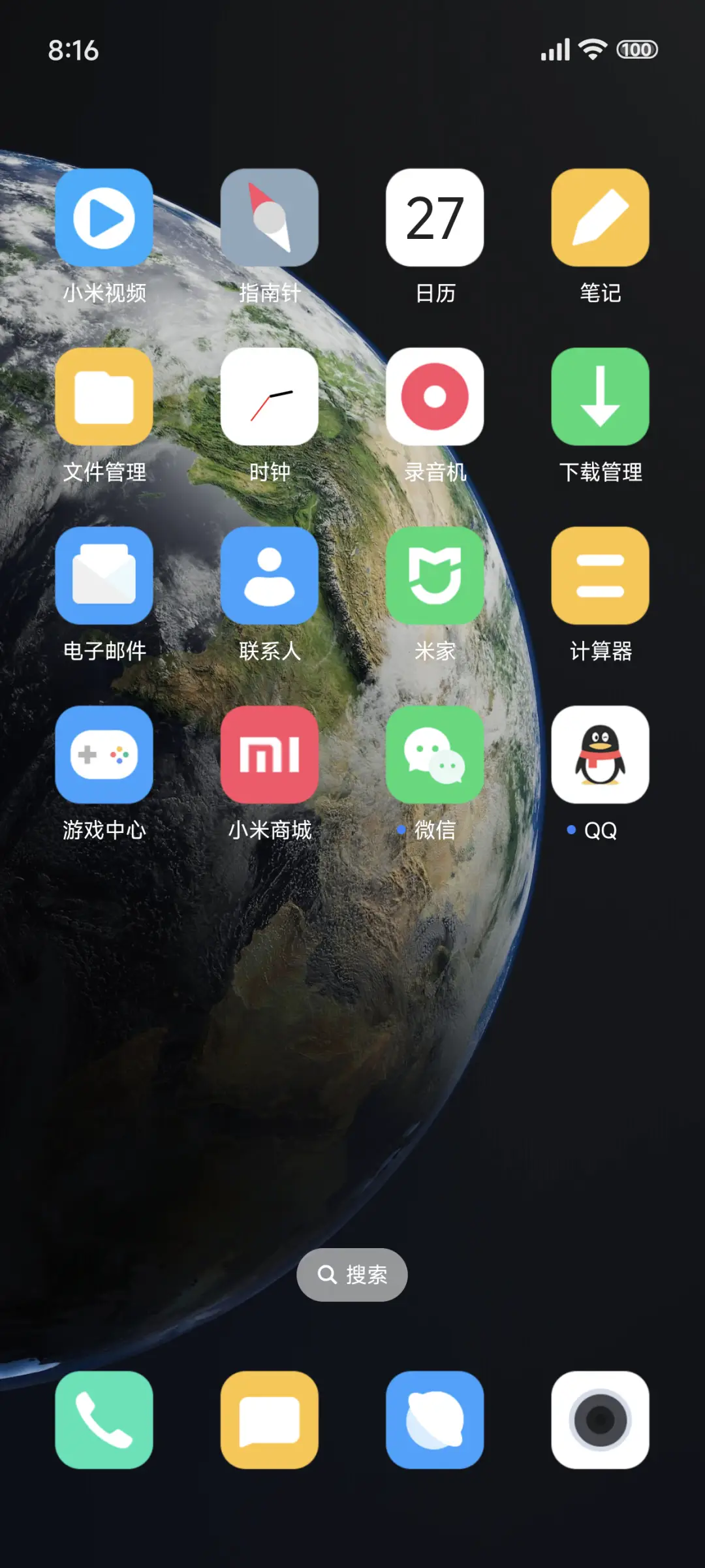This screenshot has width=705, height=1568.
Task: Open 下载管理 download manager
Action: [601, 397]
